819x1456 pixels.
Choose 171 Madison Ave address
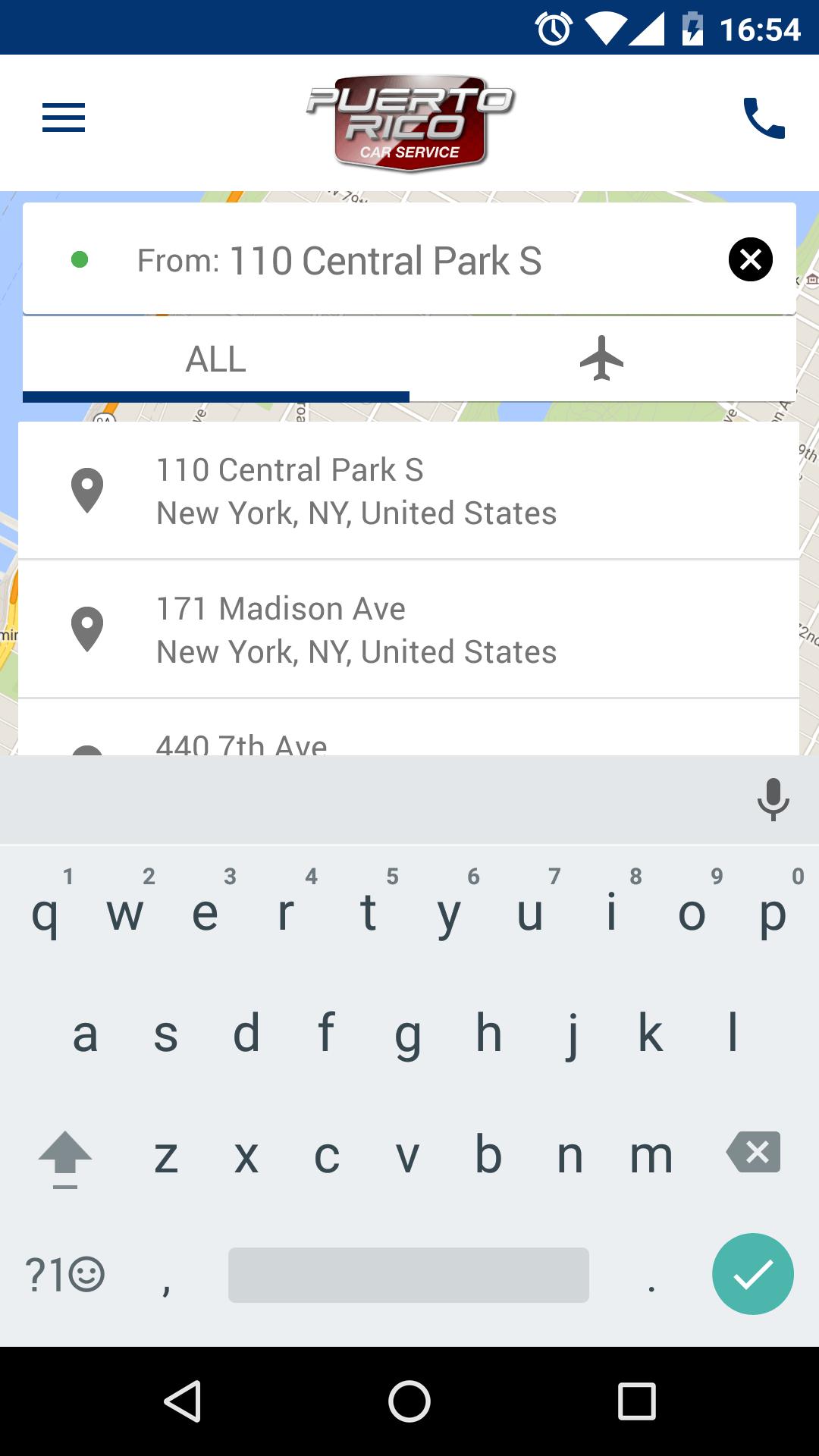pyautogui.click(x=409, y=629)
